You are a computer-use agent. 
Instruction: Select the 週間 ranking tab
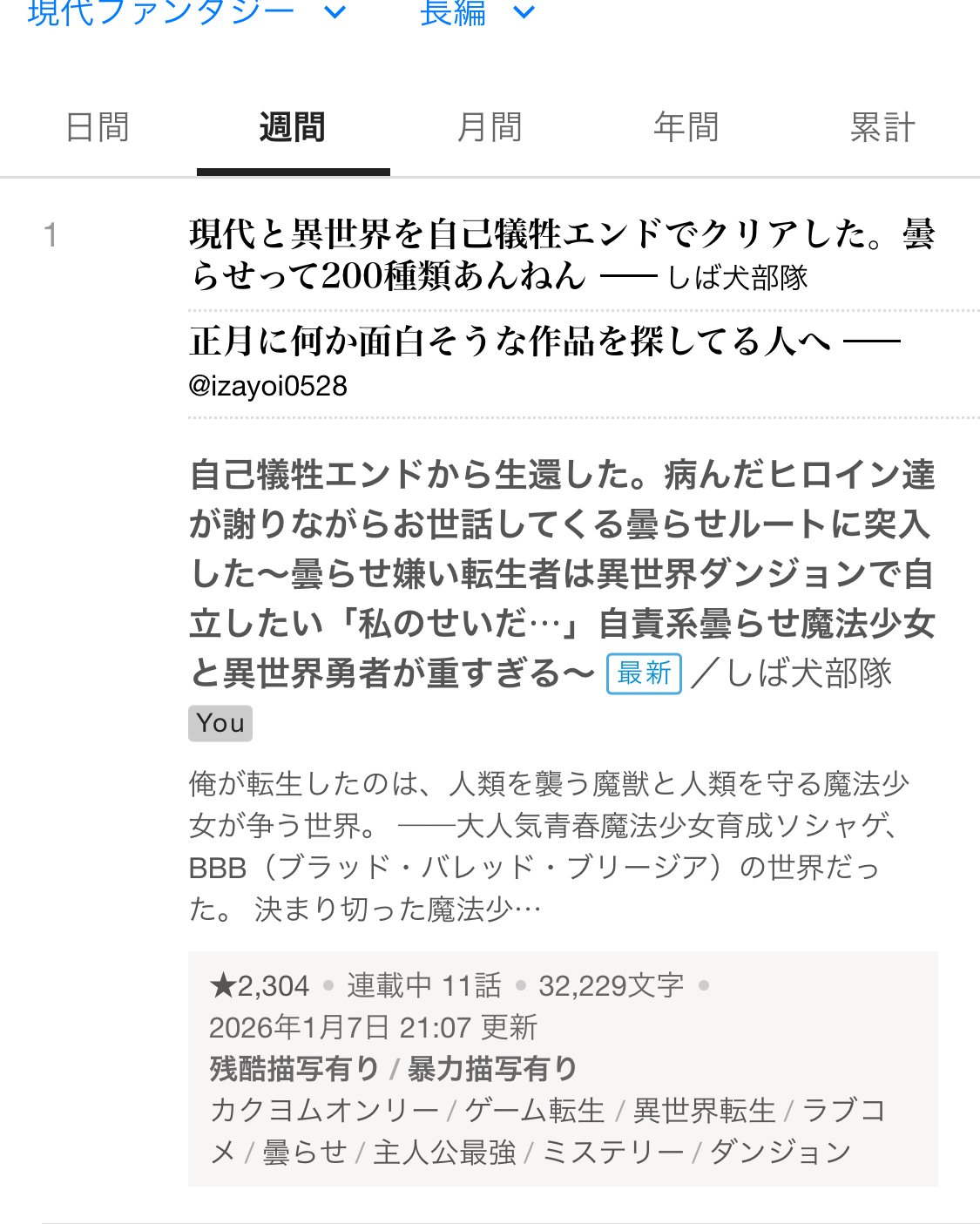[293, 128]
